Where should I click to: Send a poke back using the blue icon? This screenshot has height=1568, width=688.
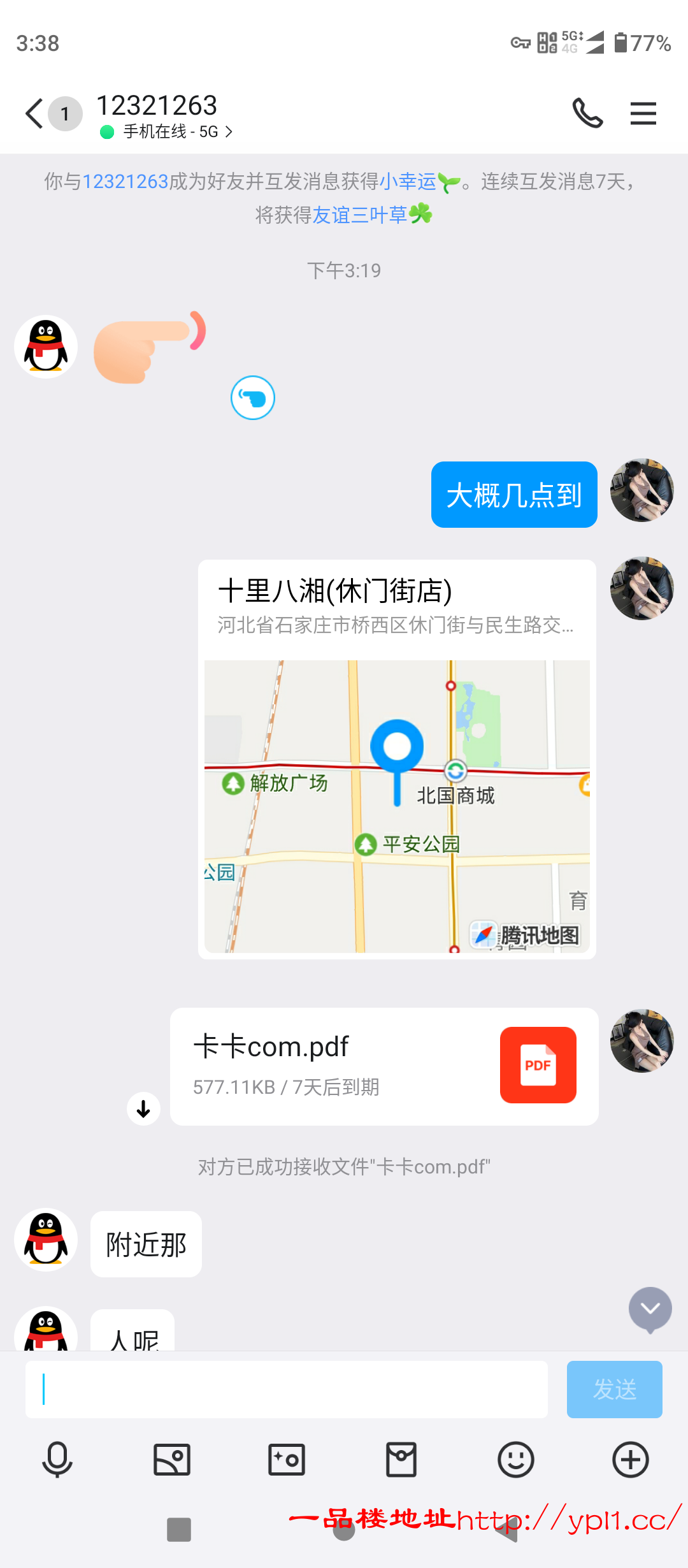pyautogui.click(x=253, y=398)
